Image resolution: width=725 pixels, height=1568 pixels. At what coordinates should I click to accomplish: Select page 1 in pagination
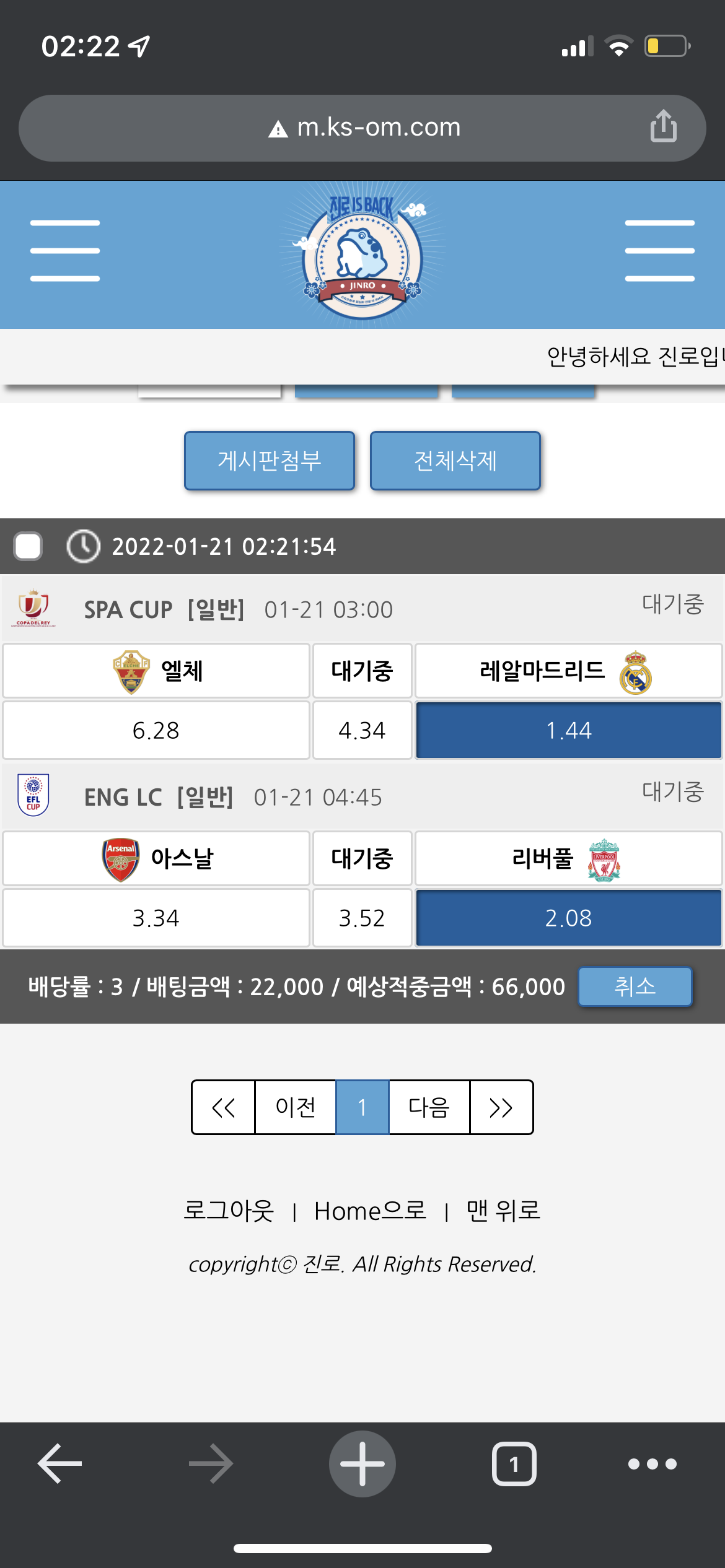click(x=362, y=1107)
